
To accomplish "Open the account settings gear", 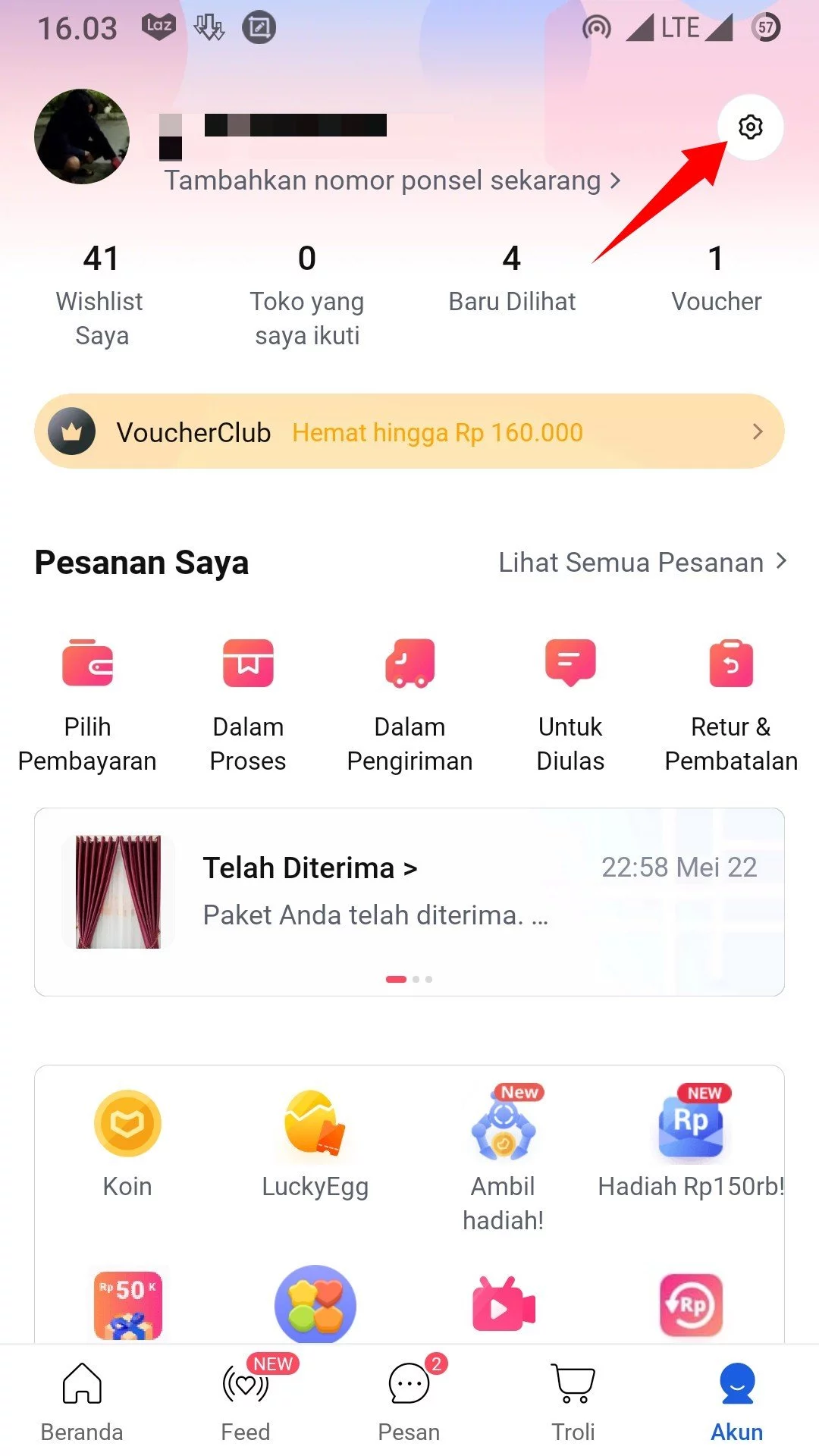I will coord(750,127).
